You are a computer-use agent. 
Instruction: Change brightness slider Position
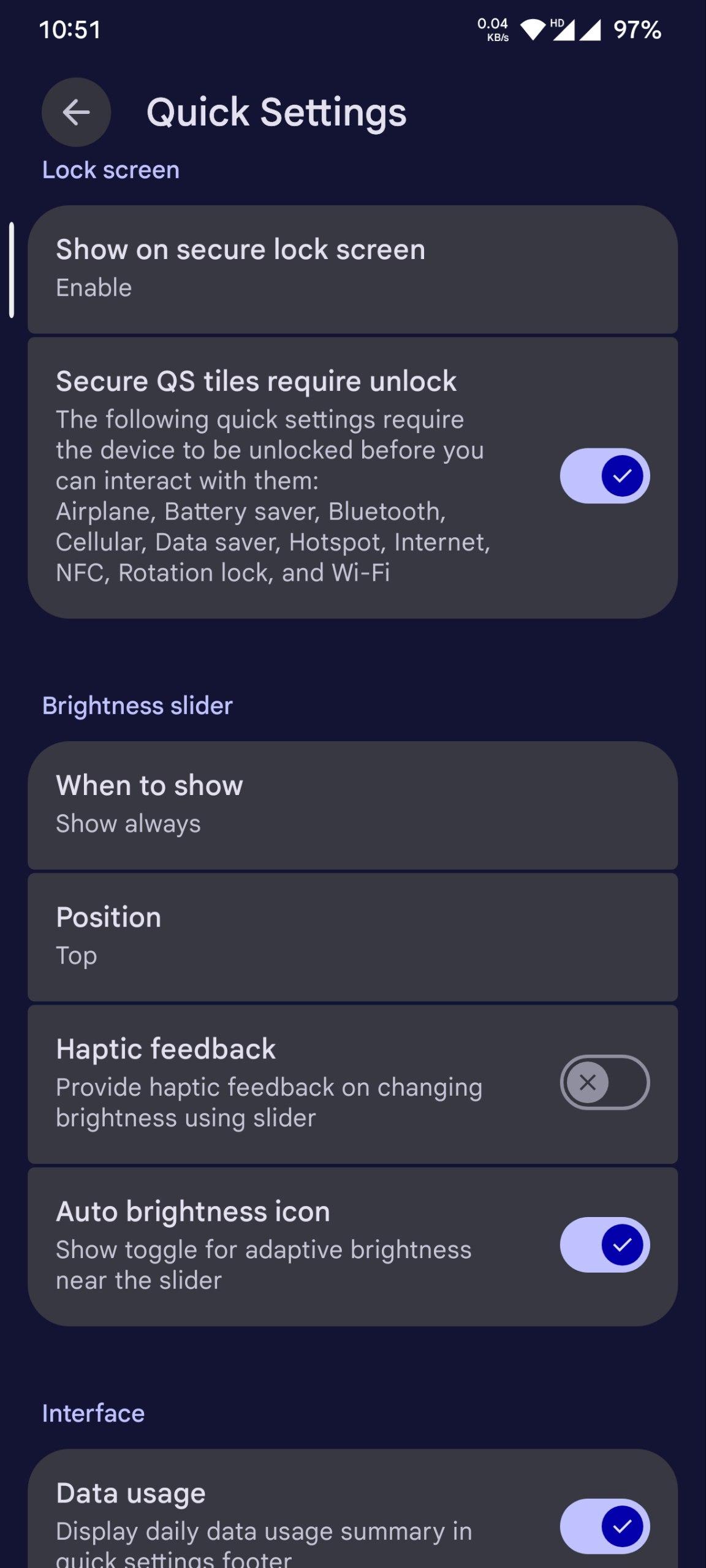coord(352,936)
